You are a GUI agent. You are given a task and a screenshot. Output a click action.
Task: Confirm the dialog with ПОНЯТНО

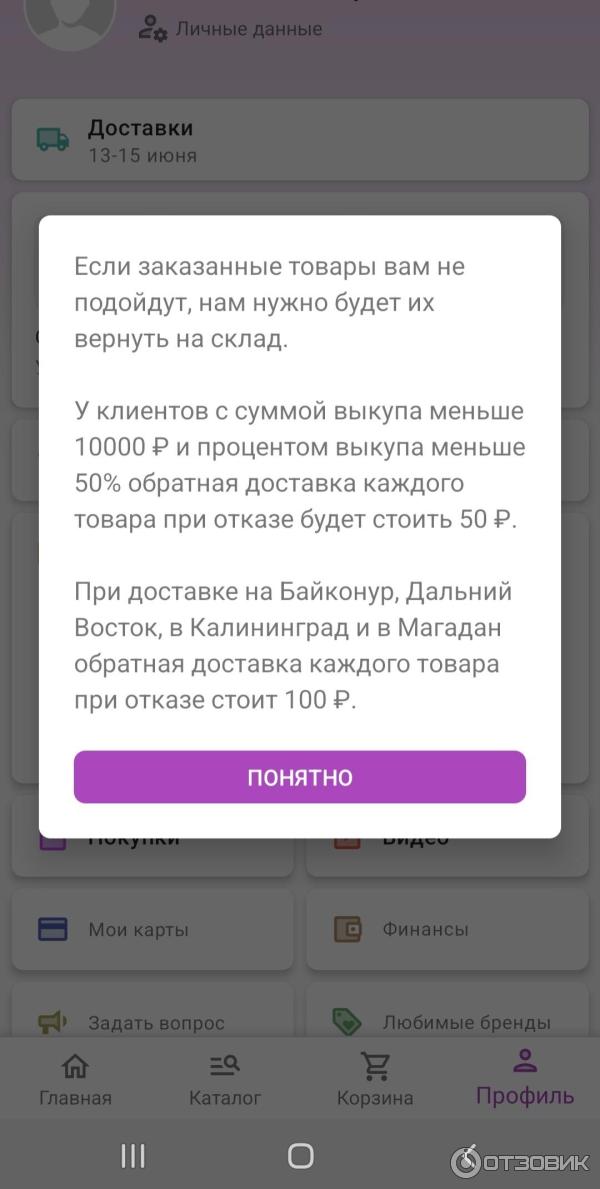299,777
